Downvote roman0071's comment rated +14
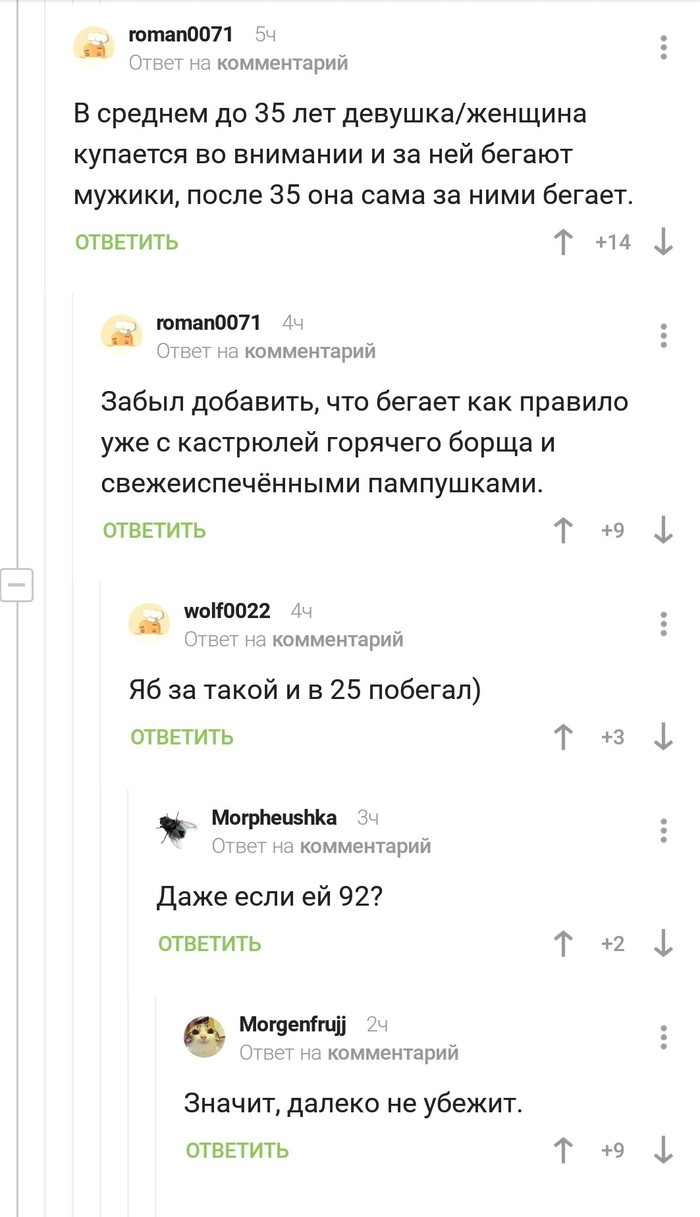 coord(663,242)
